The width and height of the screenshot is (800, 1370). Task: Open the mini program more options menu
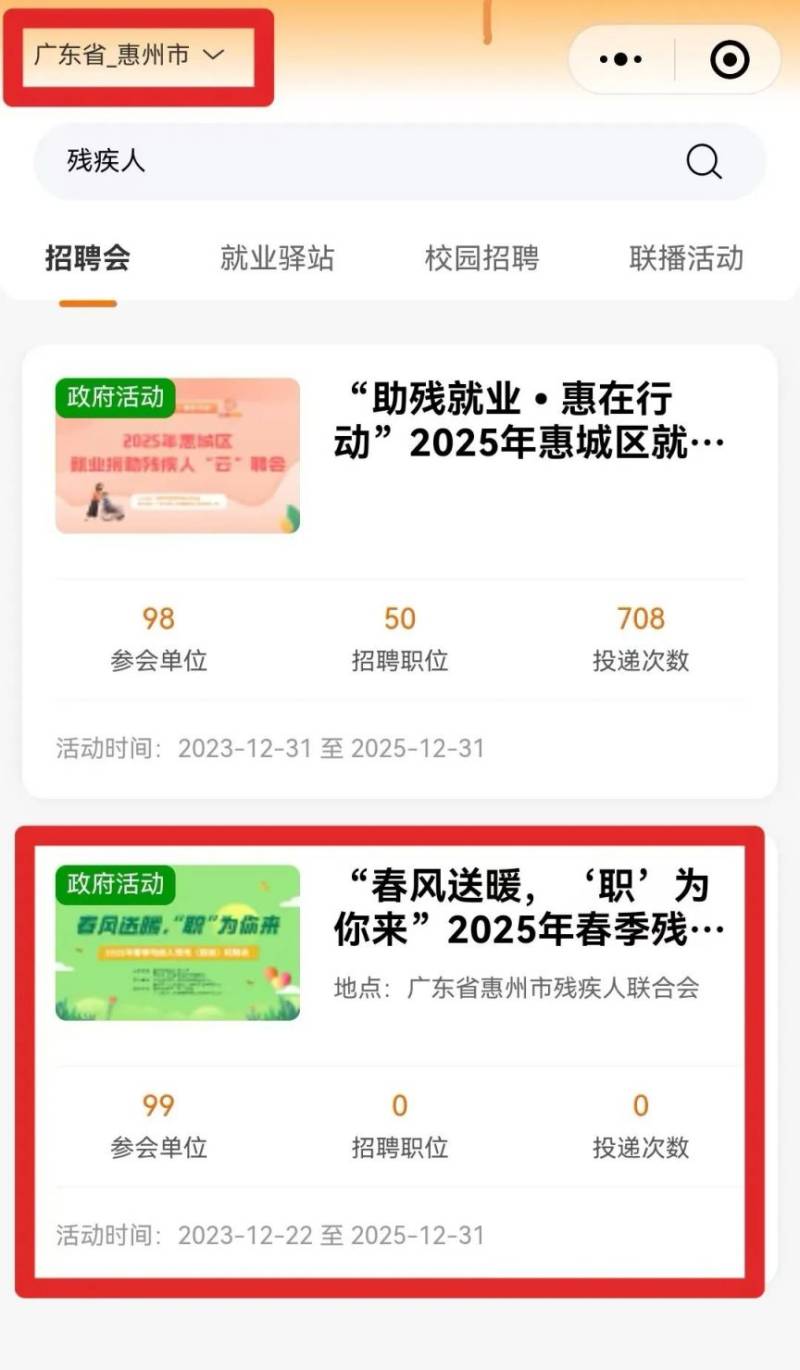[x=620, y=60]
